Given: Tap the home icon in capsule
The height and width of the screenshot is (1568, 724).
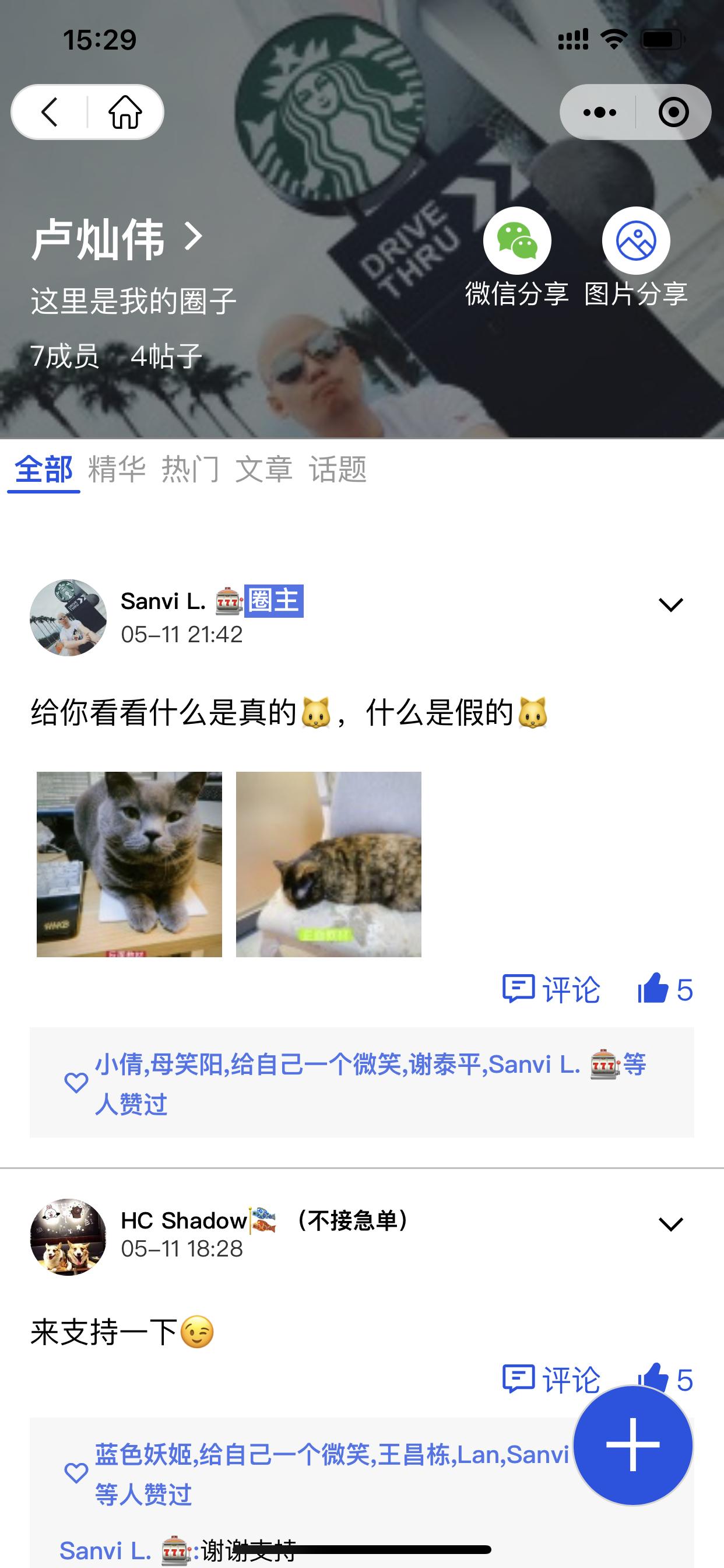Looking at the screenshot, I should pyautogui.click(x=125, y=113).
